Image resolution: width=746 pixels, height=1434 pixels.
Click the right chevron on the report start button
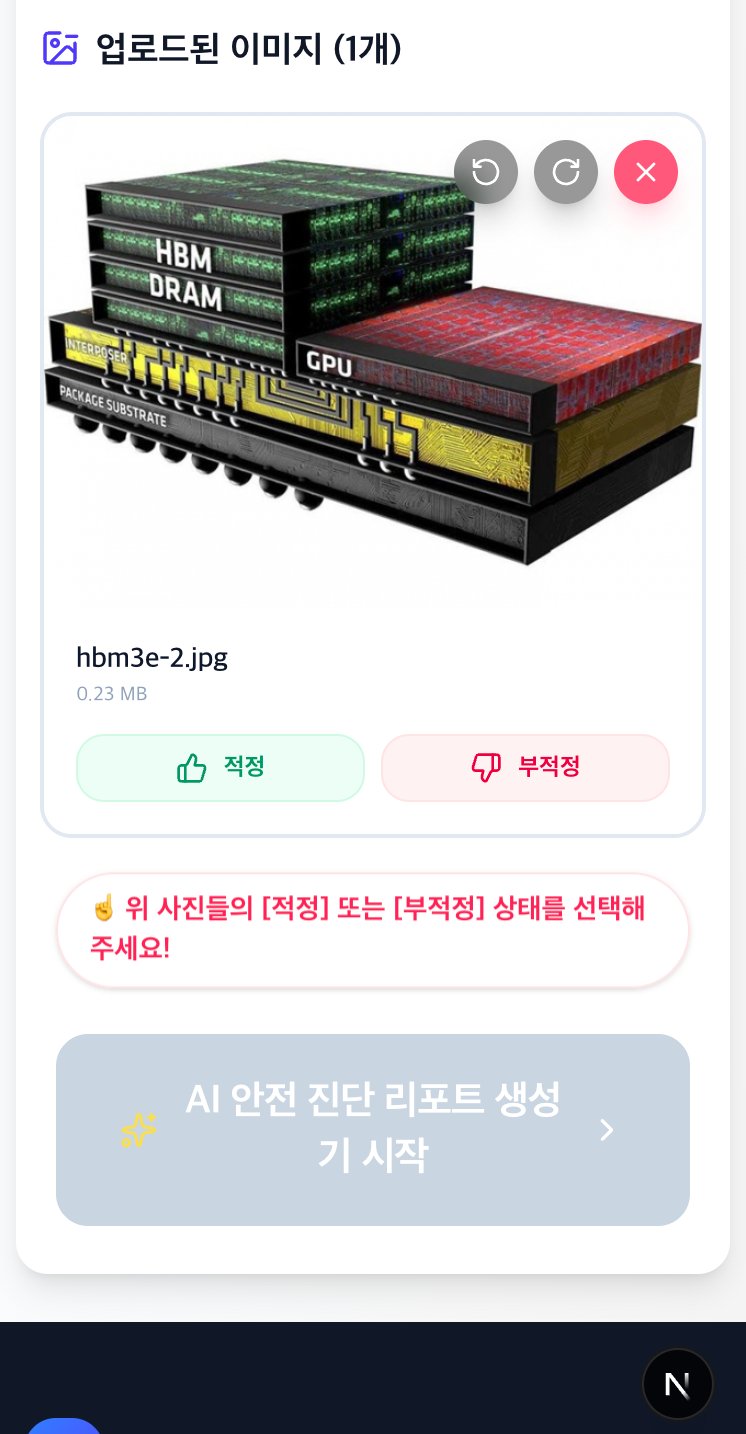606,1129
